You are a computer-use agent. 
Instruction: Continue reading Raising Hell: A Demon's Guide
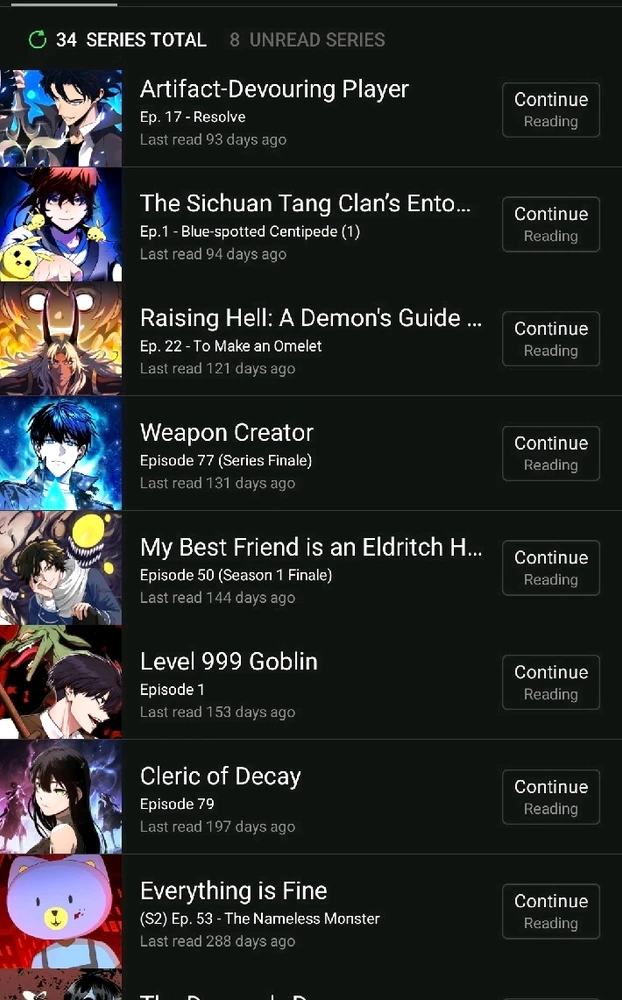coord(550,339)
